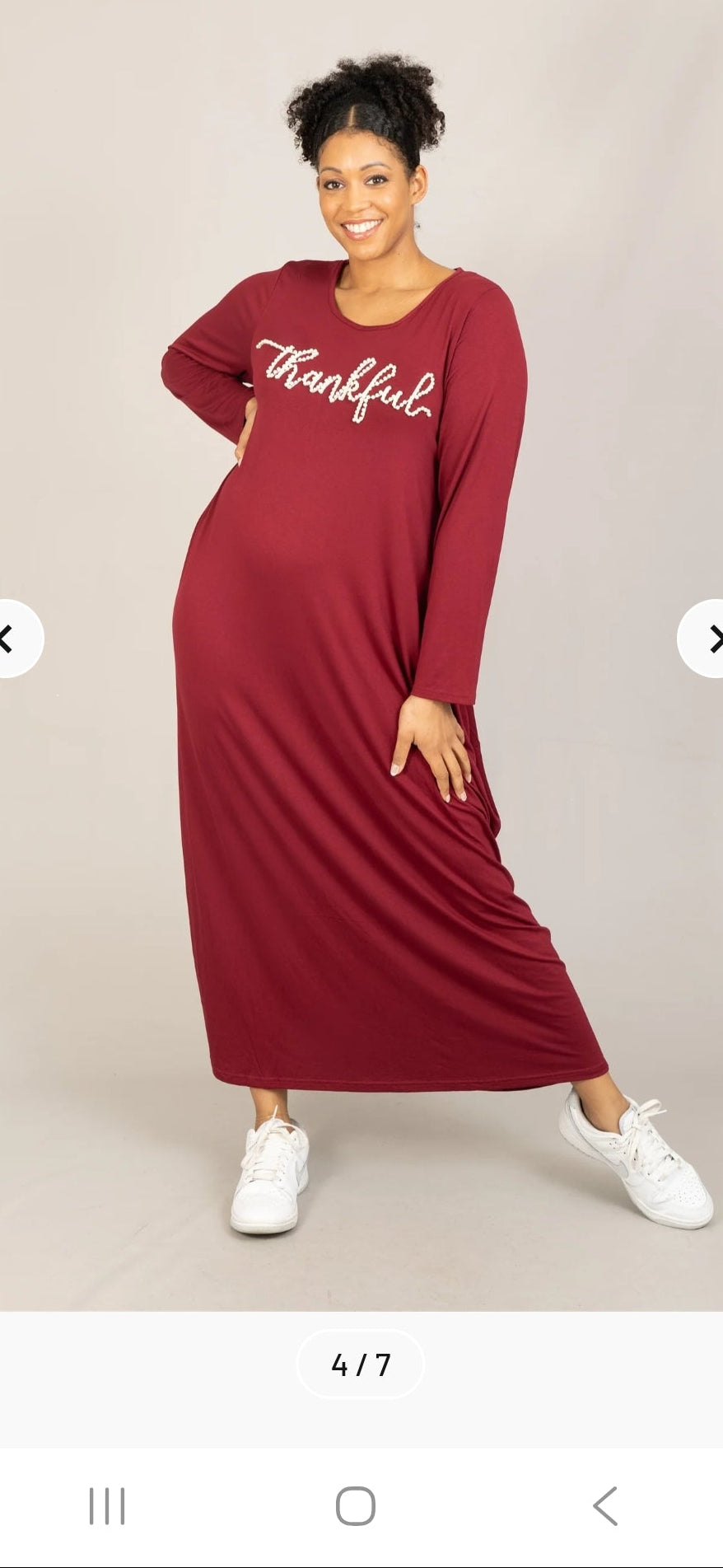Go to the home screen
723x1568 pixels.
(x=356, y=1506)
